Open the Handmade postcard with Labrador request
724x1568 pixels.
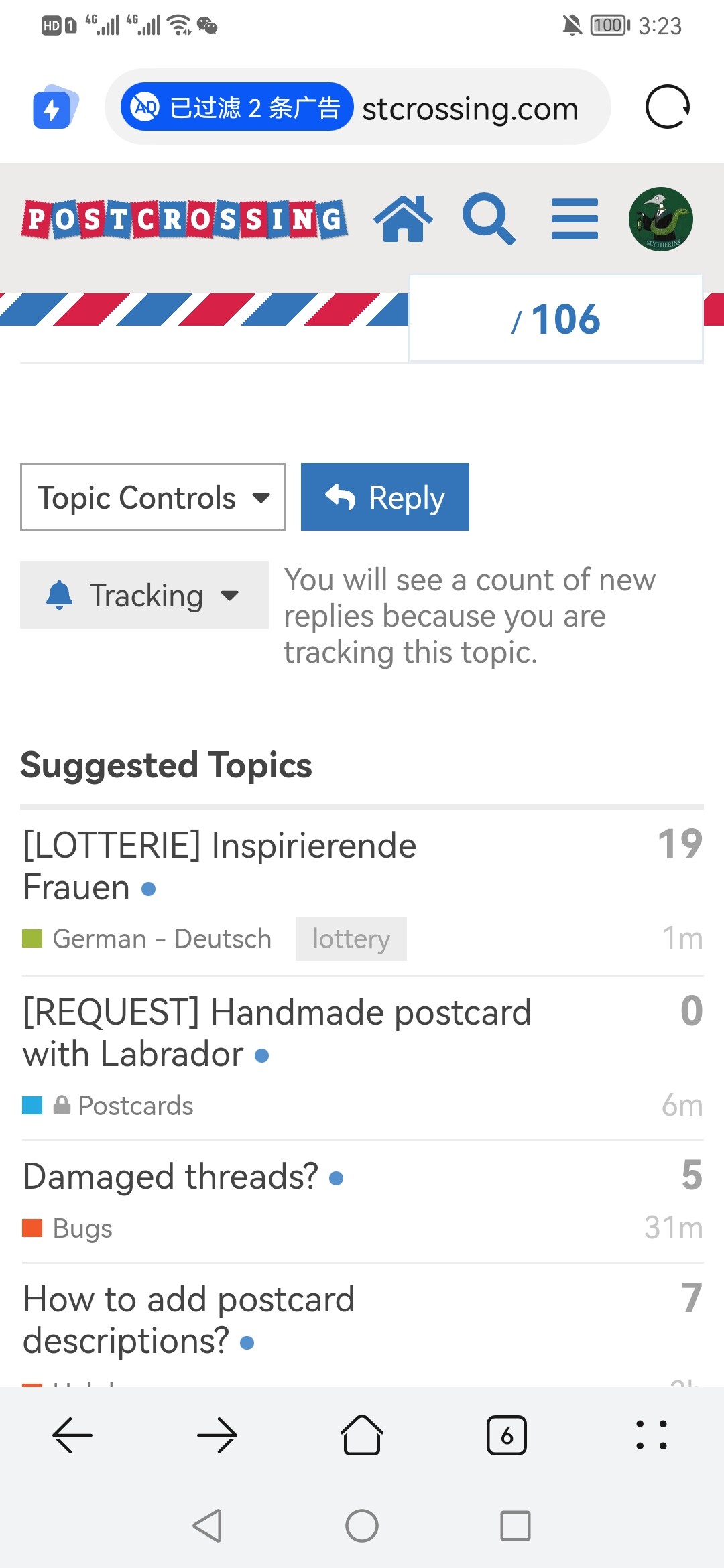[277, 1033]
